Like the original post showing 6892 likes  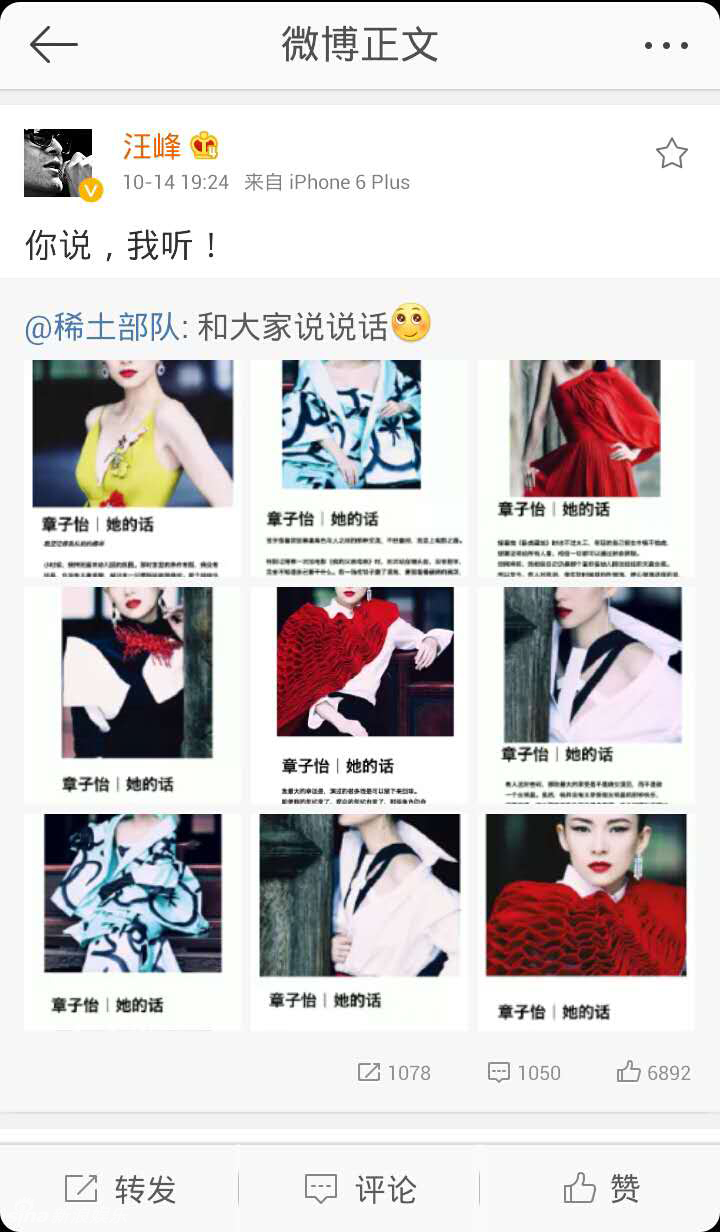[x=654, y=1073]
